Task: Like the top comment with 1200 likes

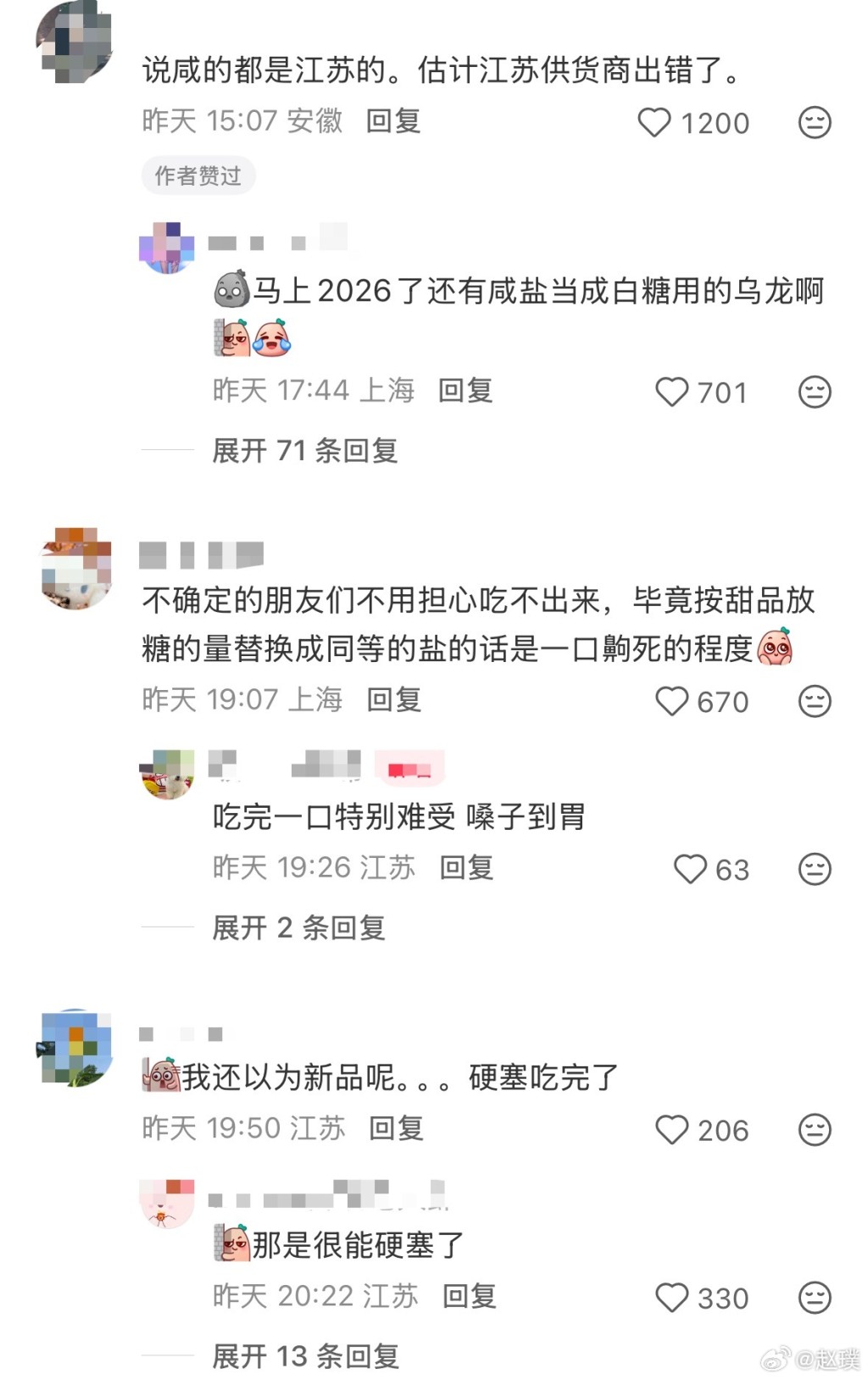Action: click(654, 122)
